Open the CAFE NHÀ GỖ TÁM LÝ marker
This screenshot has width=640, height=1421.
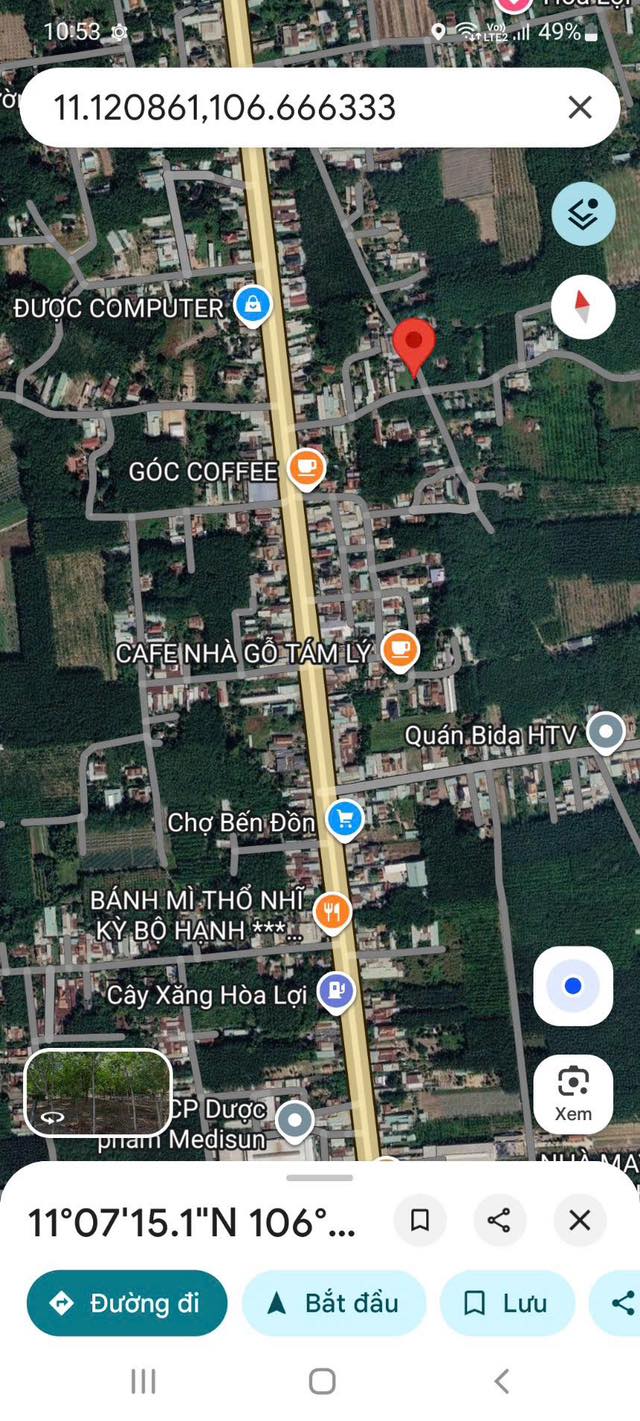(400, 650)
